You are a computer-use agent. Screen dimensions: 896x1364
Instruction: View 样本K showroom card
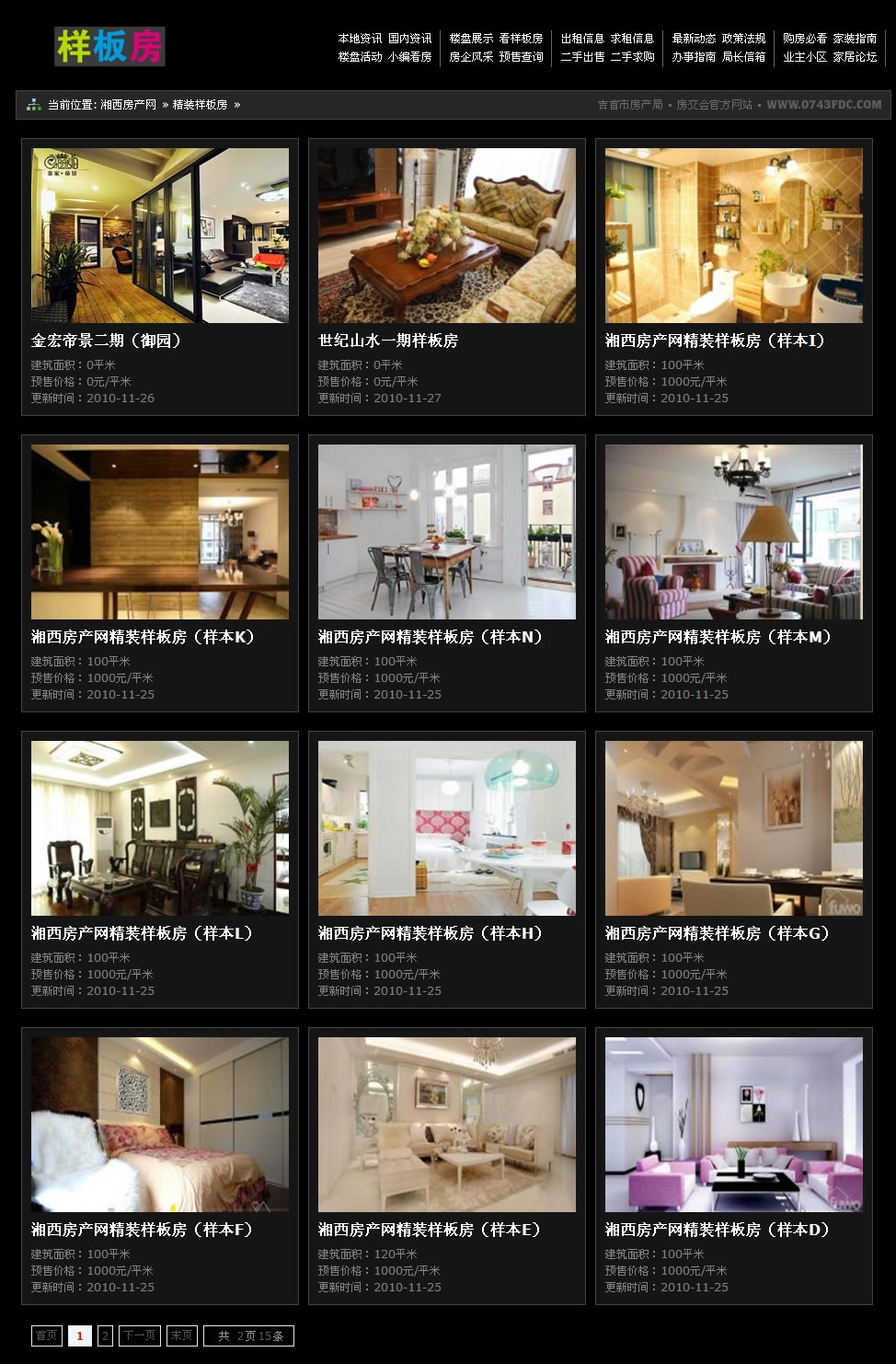tap(143, 637)
